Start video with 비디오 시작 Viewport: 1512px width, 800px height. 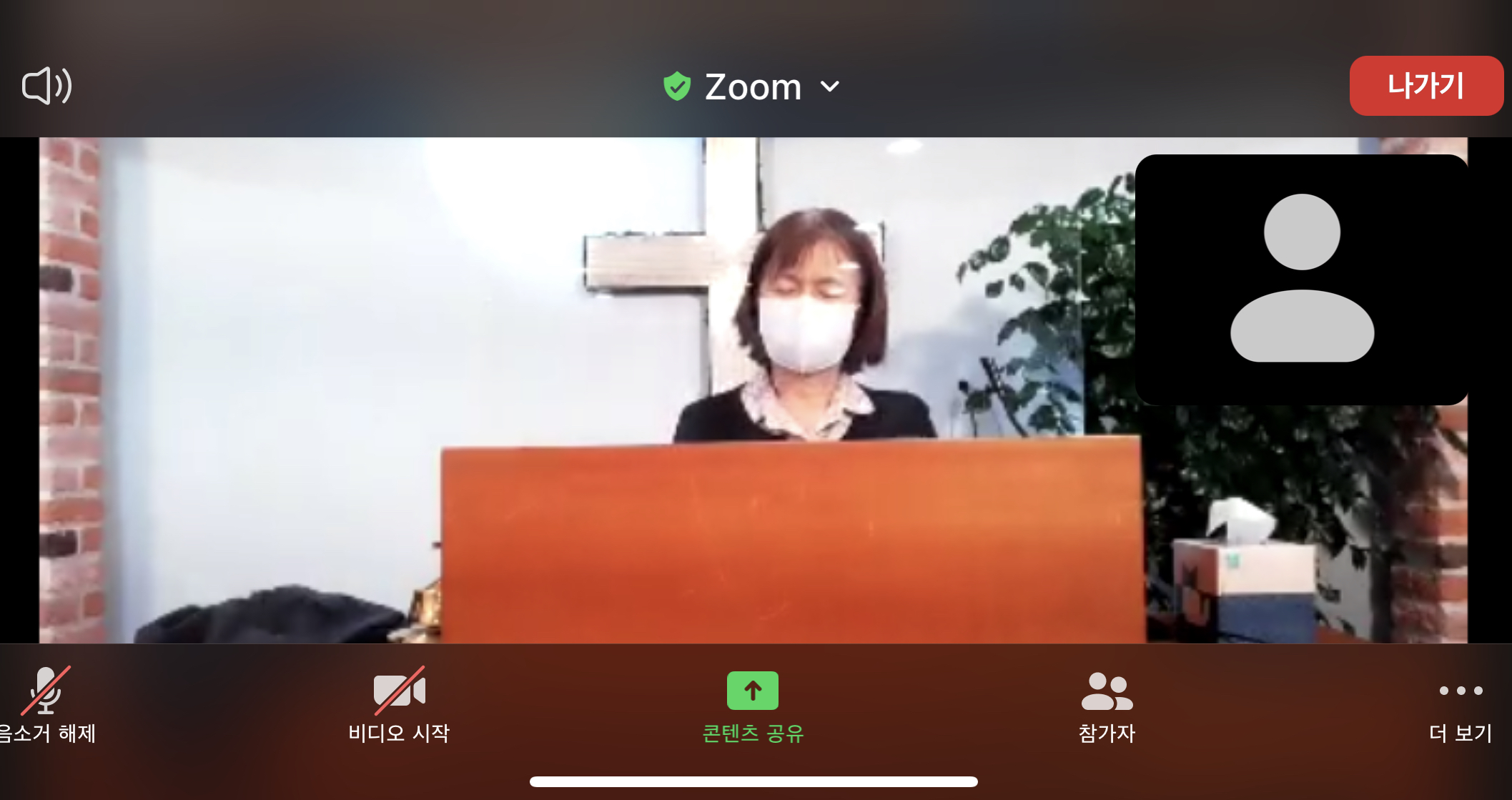point(399,704)
